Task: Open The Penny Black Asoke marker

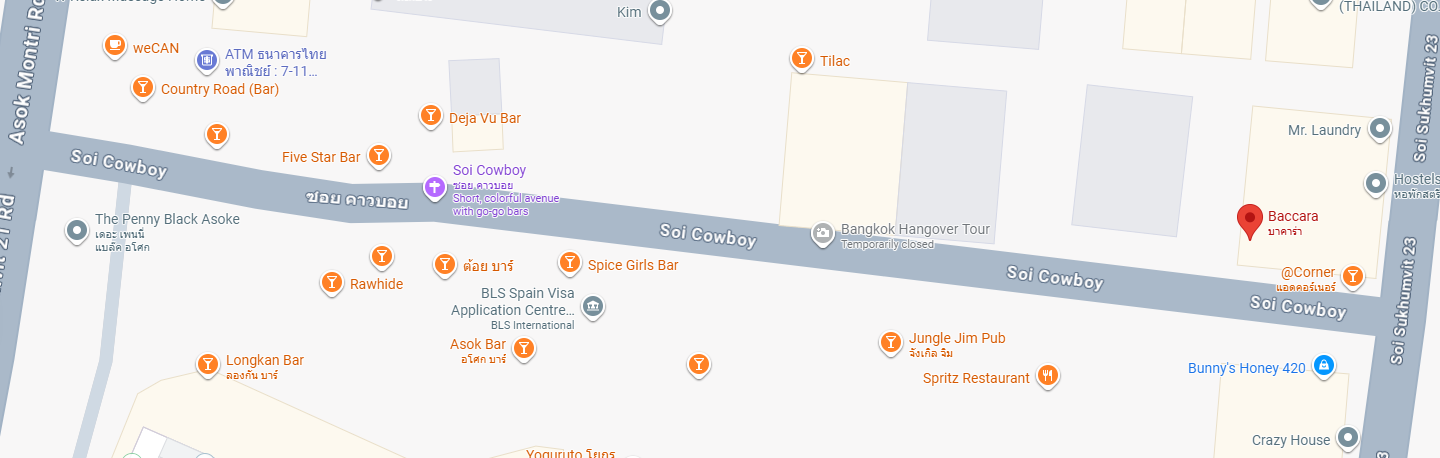Action: pos(77,231)
